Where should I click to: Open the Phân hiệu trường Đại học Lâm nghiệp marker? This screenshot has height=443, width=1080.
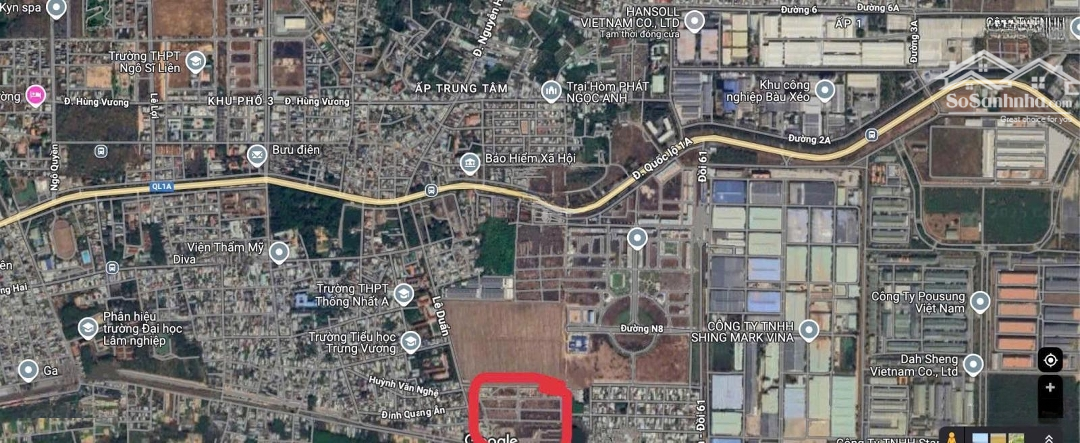click(87, 328)
